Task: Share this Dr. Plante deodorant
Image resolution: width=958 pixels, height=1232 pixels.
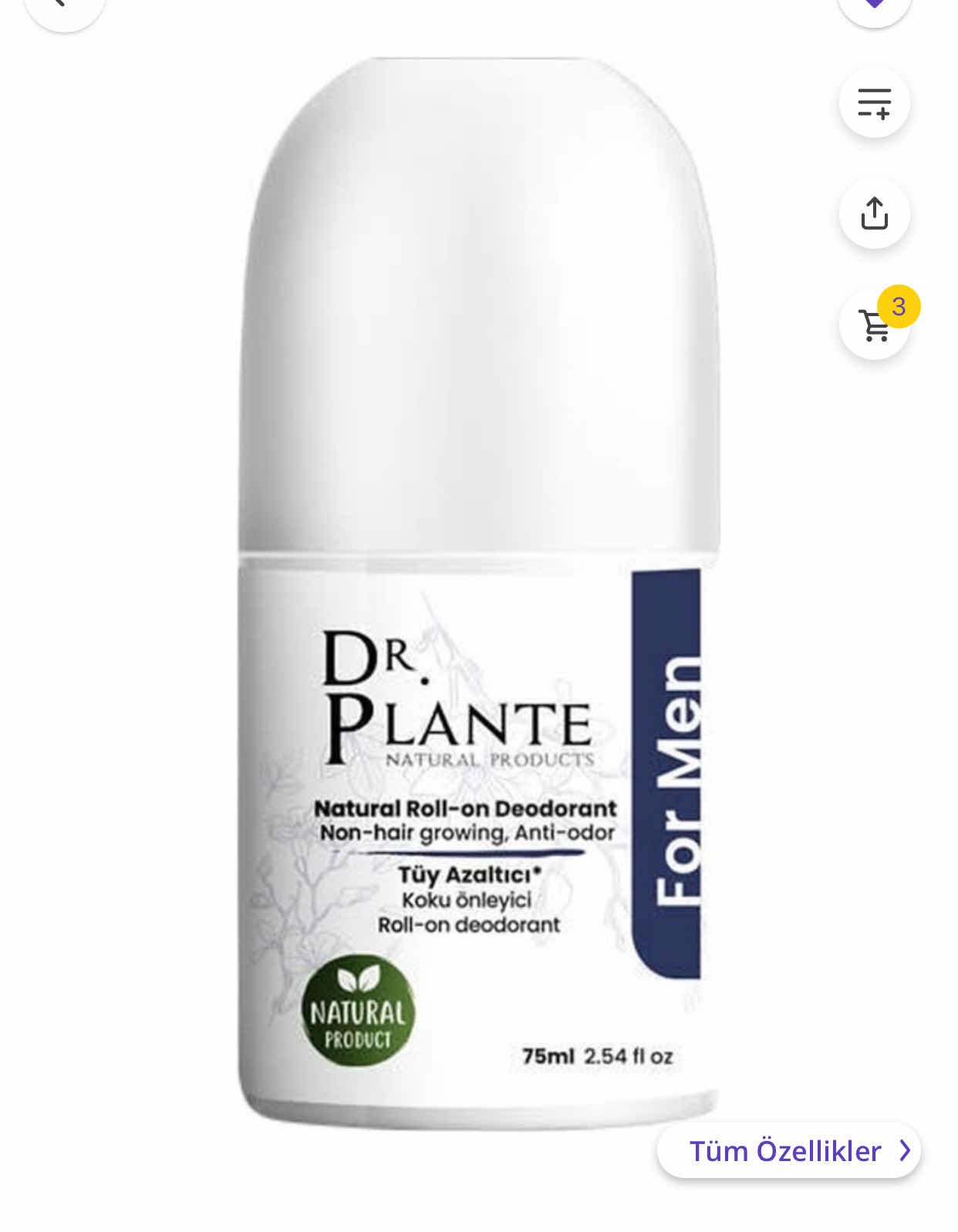Action: click(x=874, y=214)
